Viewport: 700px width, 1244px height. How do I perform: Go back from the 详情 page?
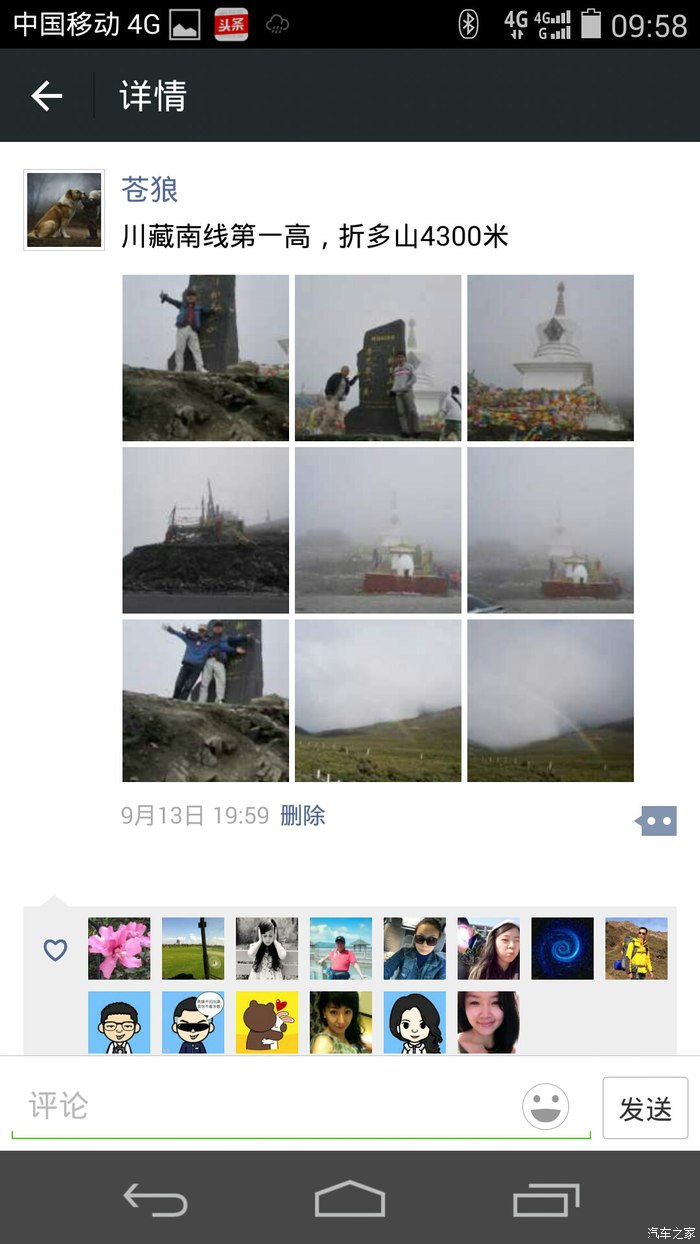(x=46, y=96)
